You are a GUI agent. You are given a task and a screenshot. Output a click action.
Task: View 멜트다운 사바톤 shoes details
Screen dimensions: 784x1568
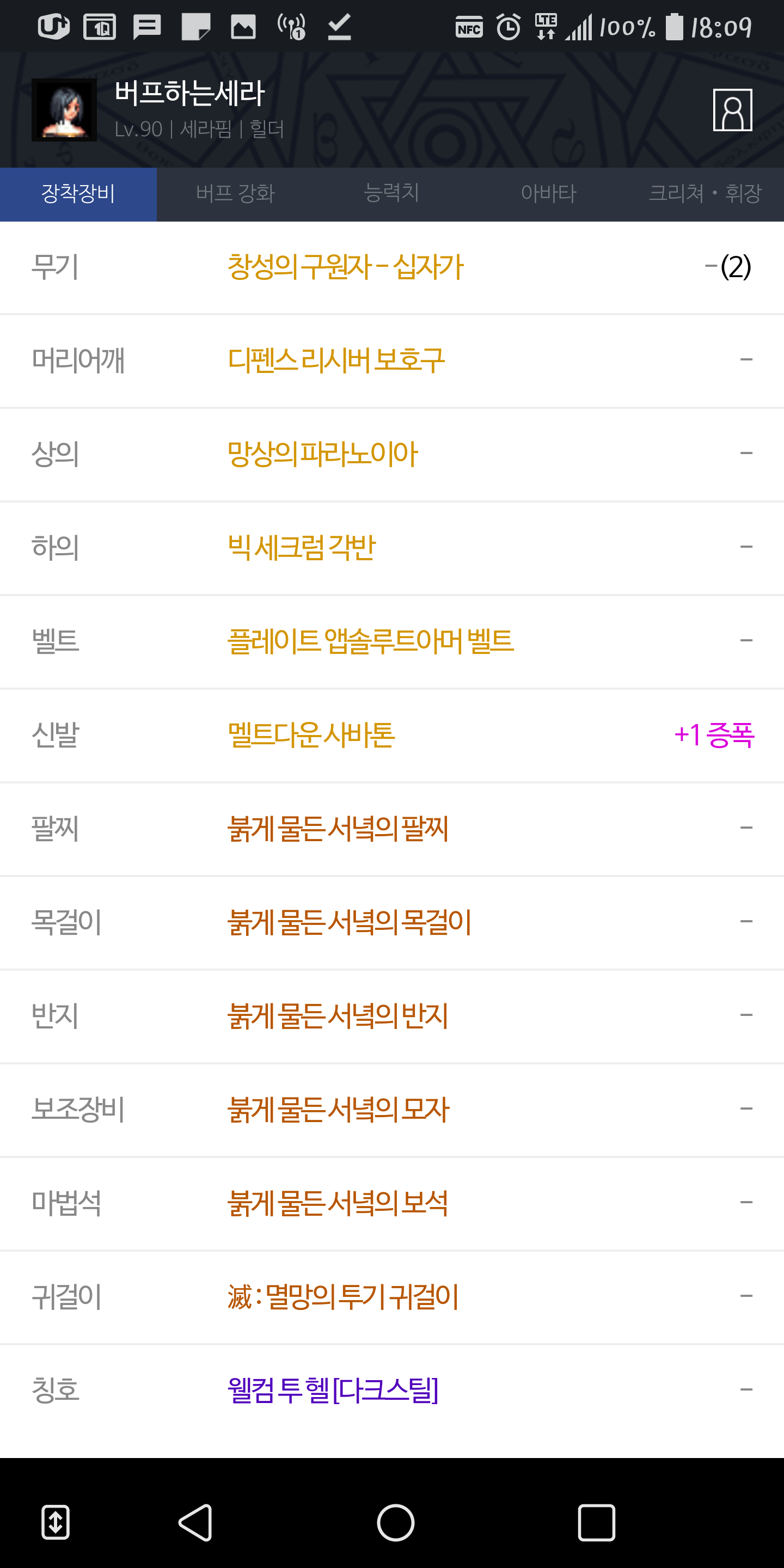pyautogui.click(x=392, y=736)
